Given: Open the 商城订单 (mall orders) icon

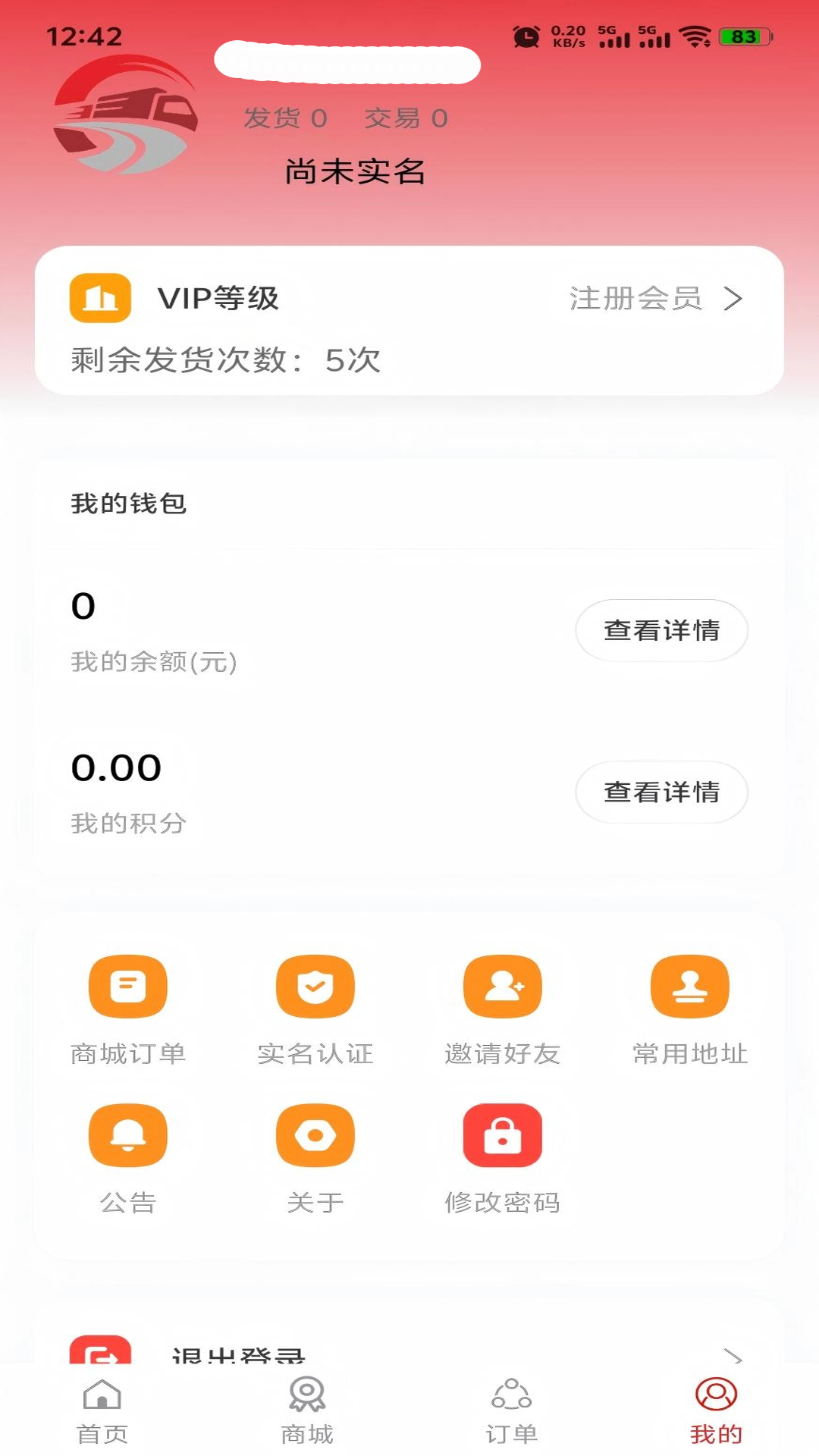Looking at the screenshot, I should (x=127, y=986).
